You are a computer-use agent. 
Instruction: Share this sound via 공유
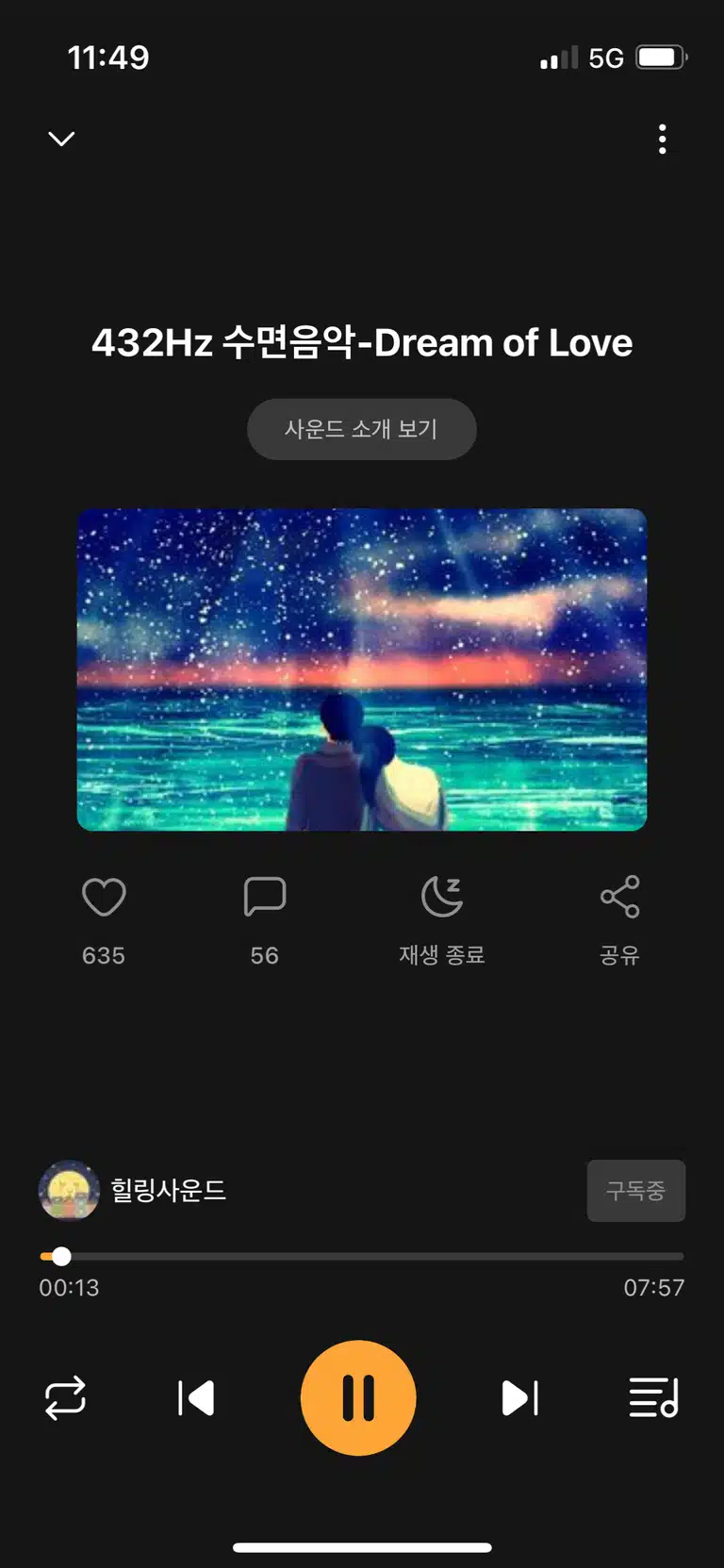[619, 897]
